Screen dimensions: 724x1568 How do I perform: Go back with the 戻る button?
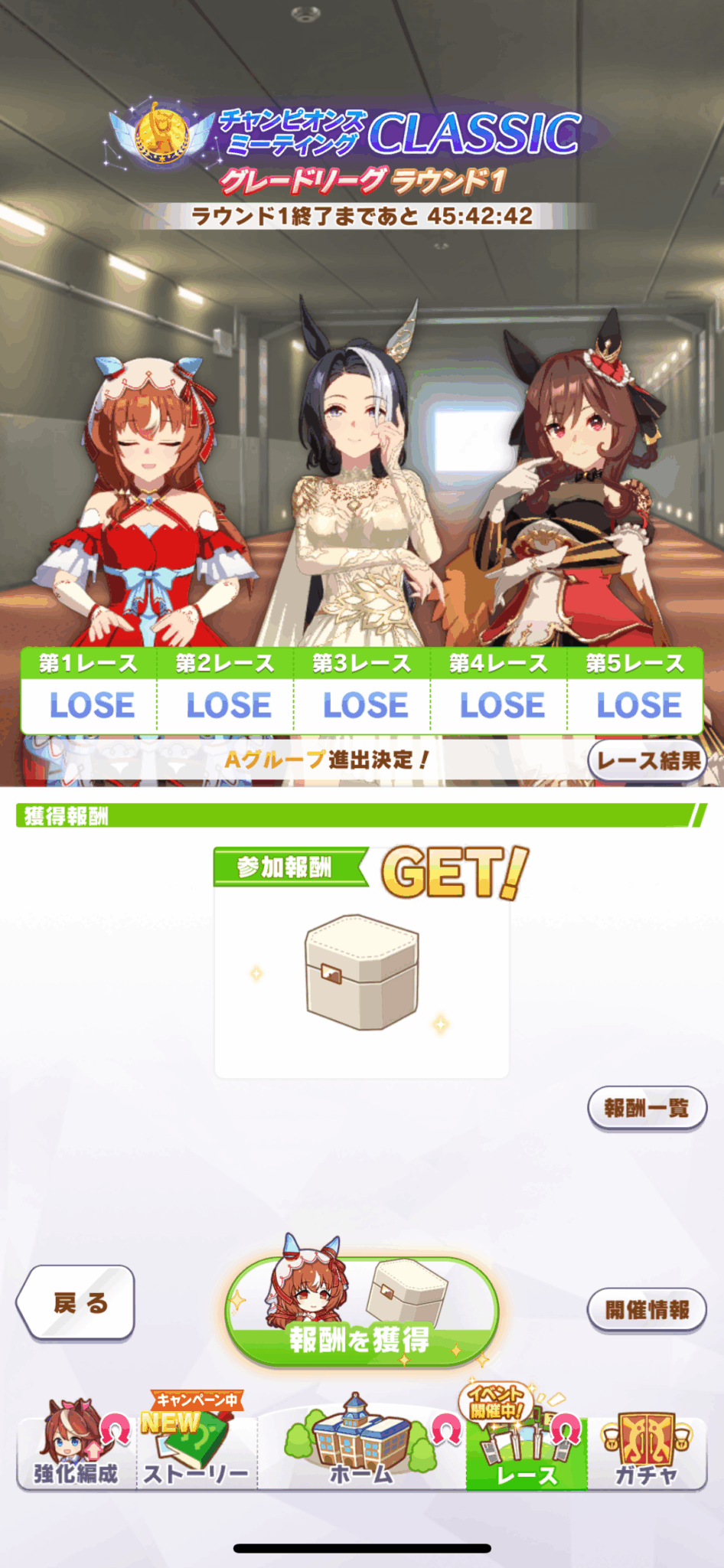coord(76,1302)
